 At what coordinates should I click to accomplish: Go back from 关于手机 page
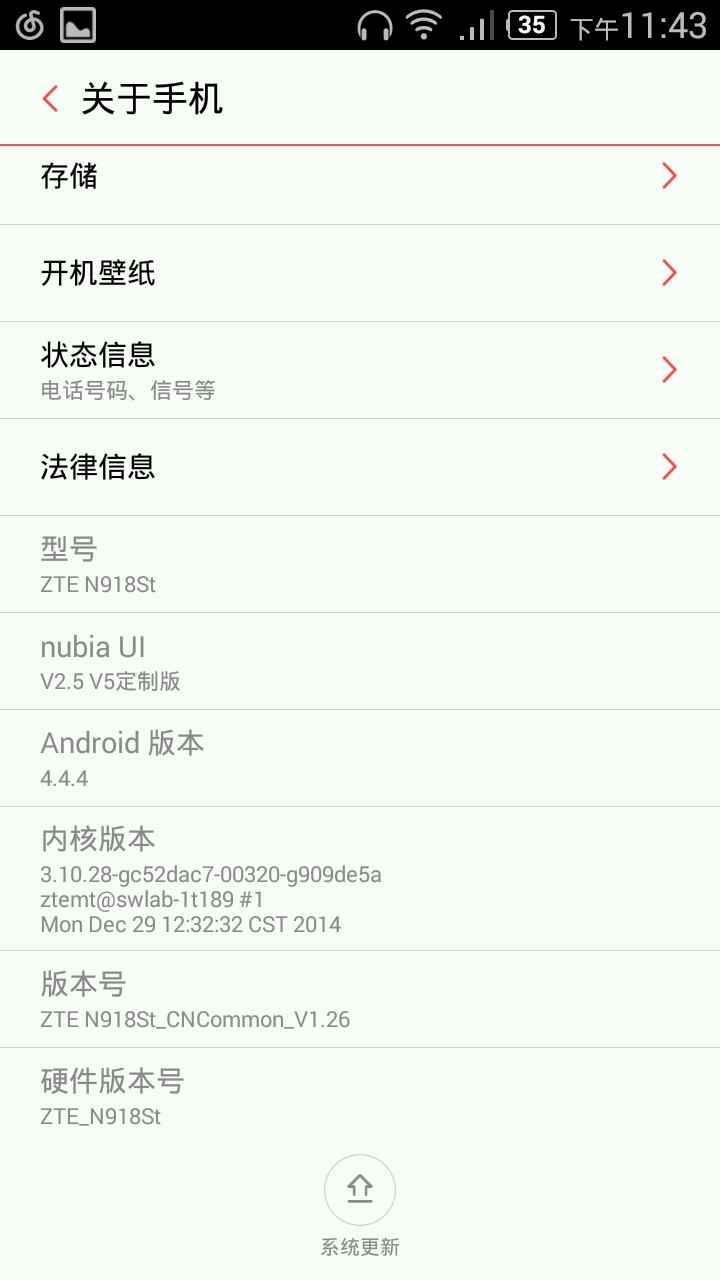click(x=51, y=99)
